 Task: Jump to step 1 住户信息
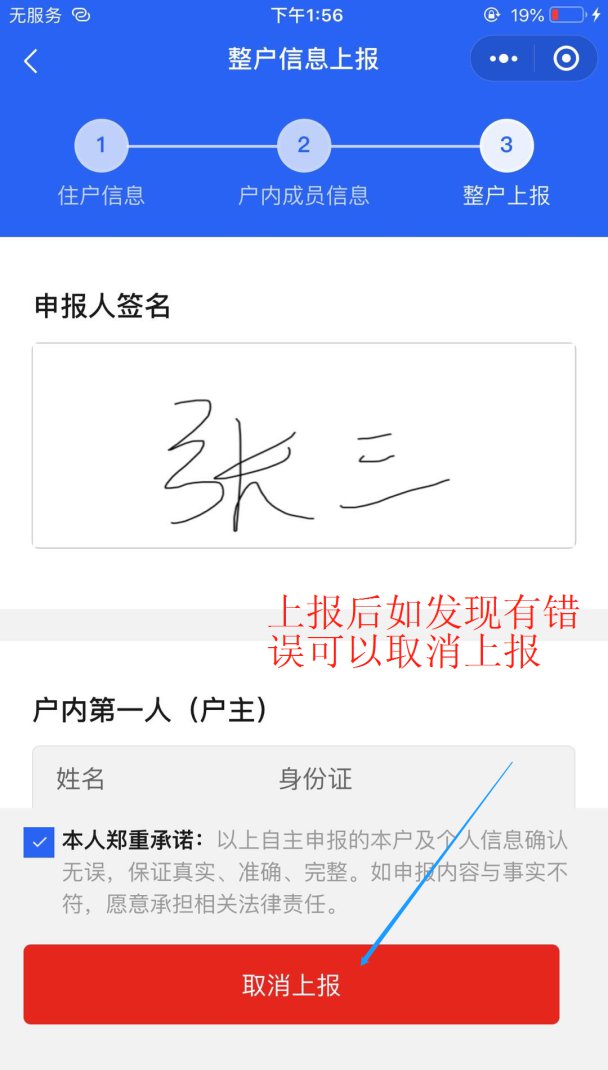101,147
